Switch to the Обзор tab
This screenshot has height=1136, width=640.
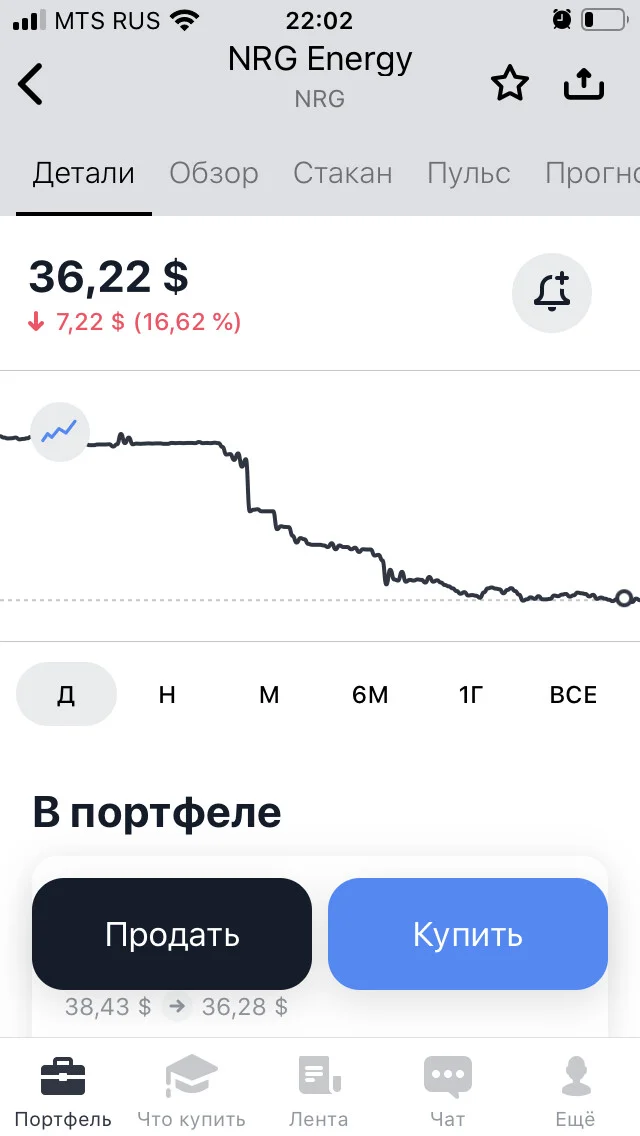tap(214, 174)
